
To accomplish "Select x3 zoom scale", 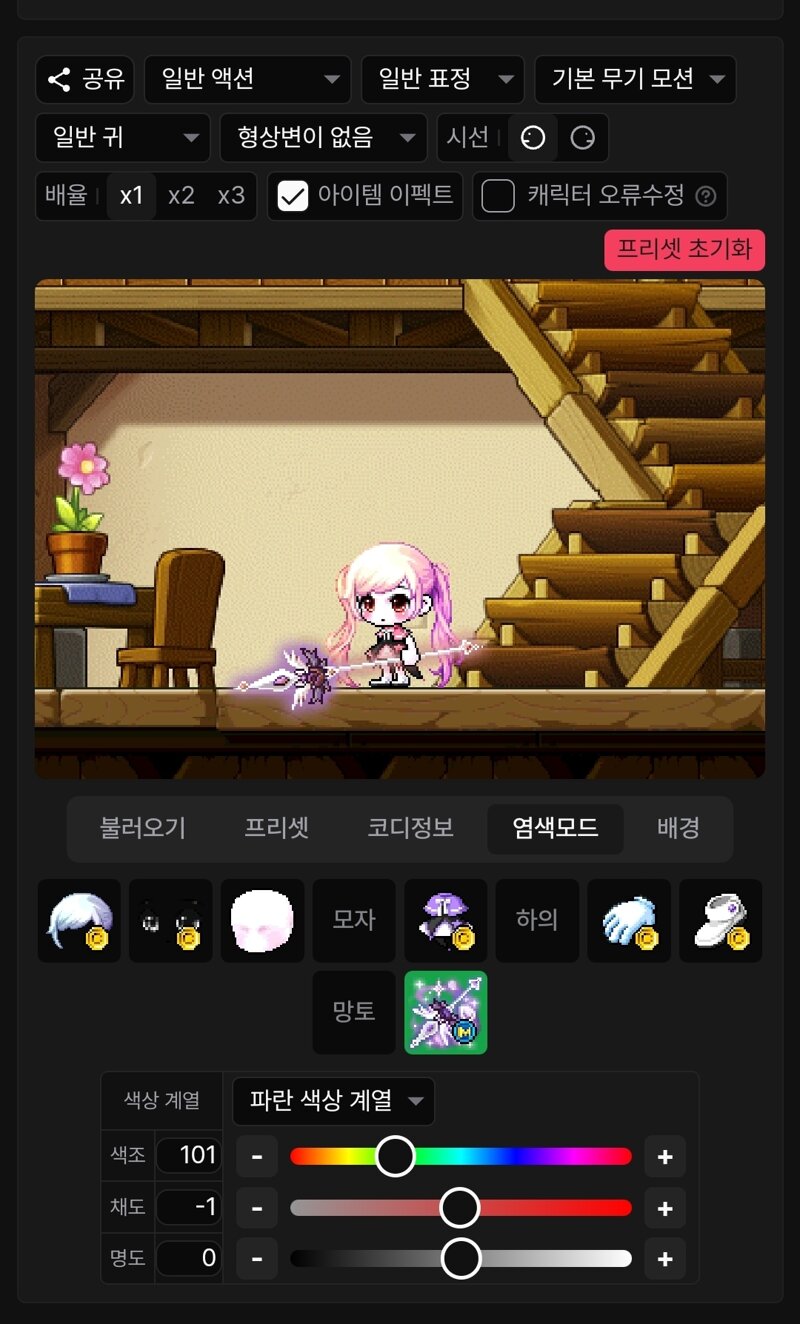I will tap(231, 196).
